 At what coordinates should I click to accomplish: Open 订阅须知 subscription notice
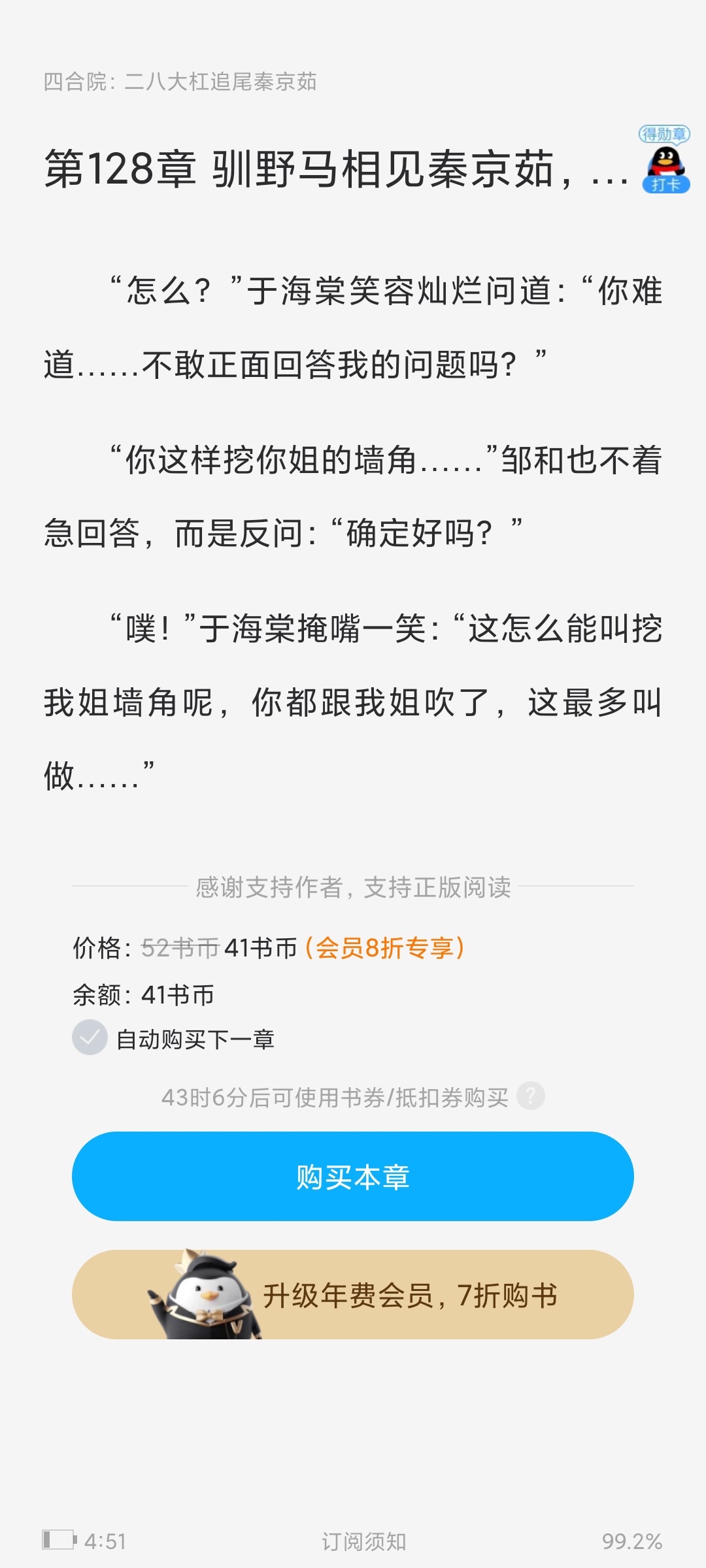pyautogui.click(x=363, y=1542)
